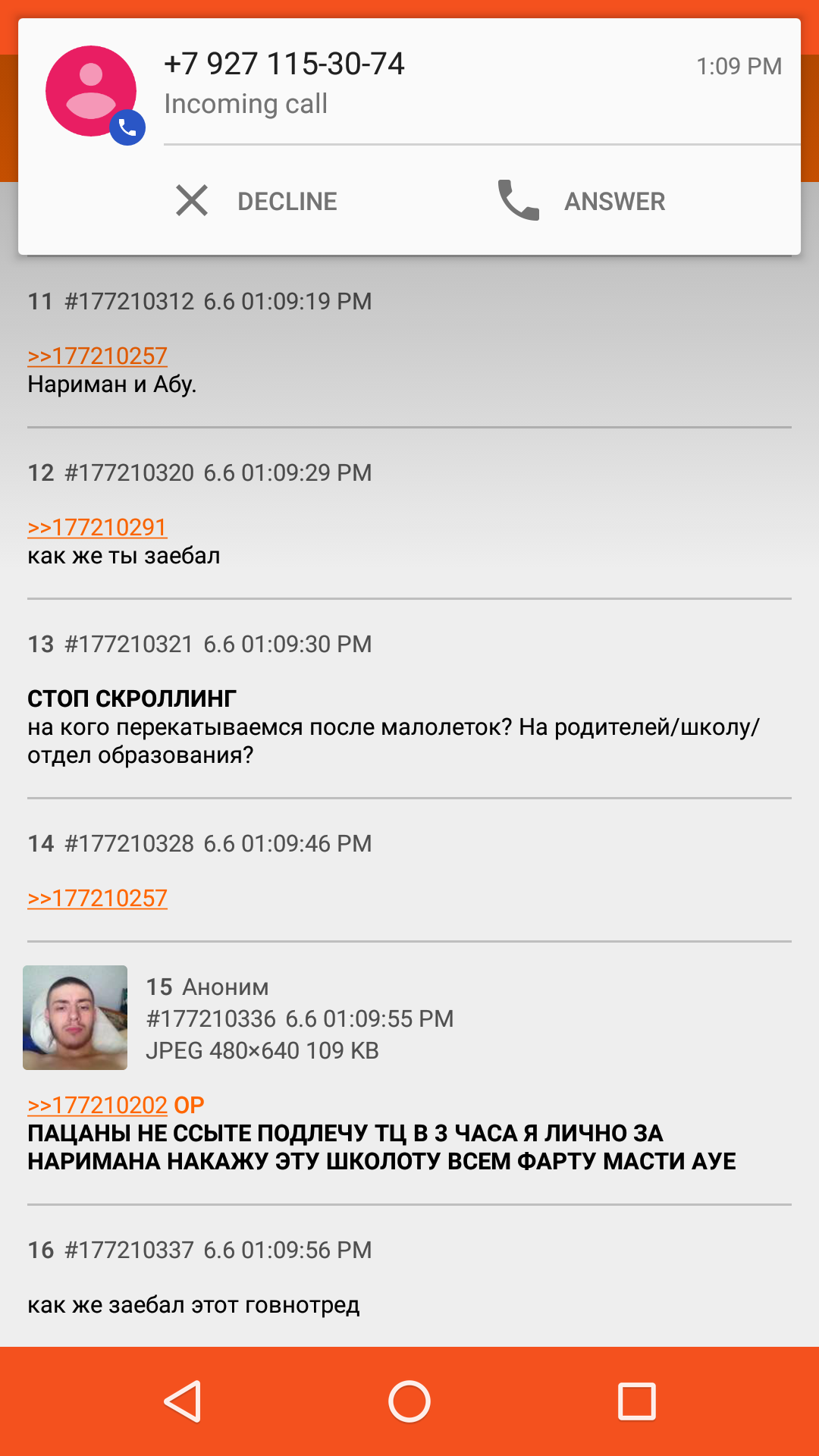Answer the incoming call
This screenshot has height=1456, width=819.
[x=581, y=201]
